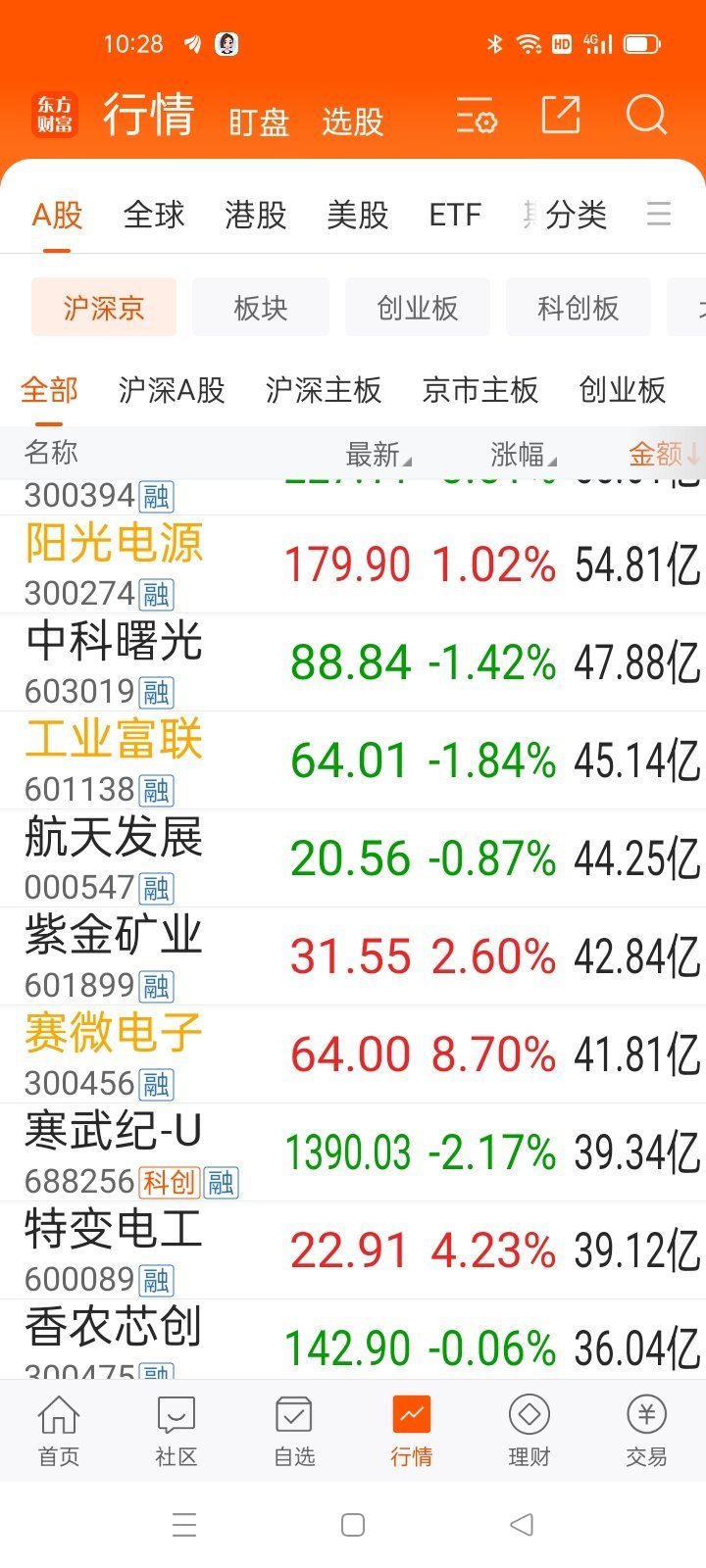Image resolution: width=706 pixels, height=1568 pixels.
Task: Switch to 盯盘 header tab
Action: [259, 122]
